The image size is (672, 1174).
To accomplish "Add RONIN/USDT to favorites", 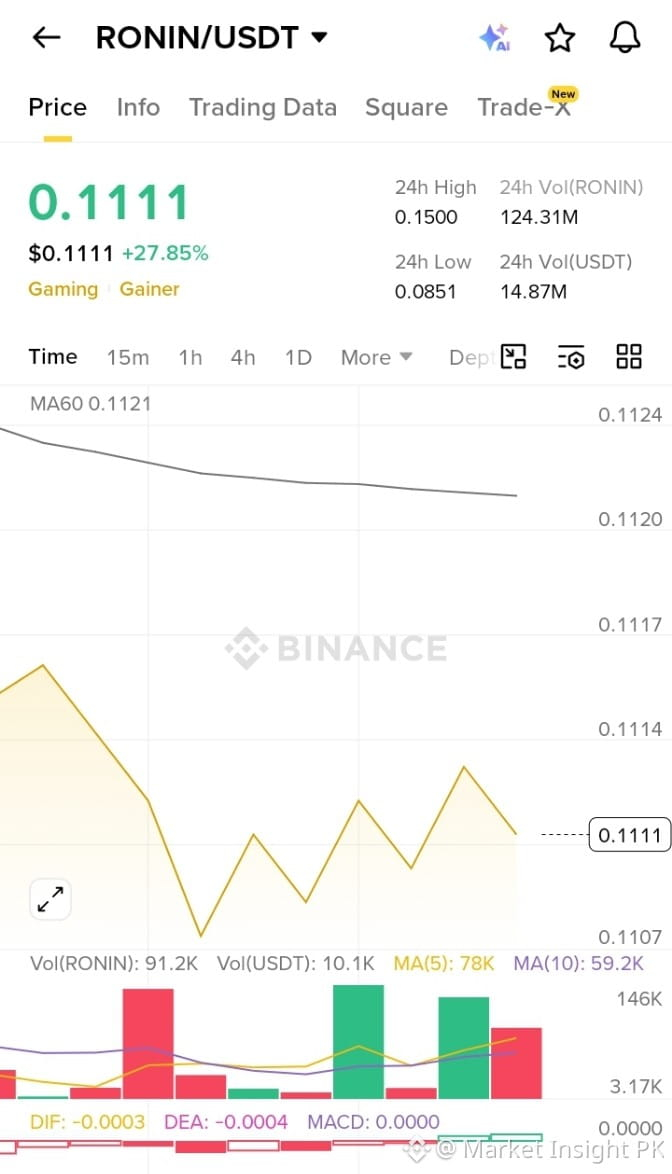I will 560,37.
